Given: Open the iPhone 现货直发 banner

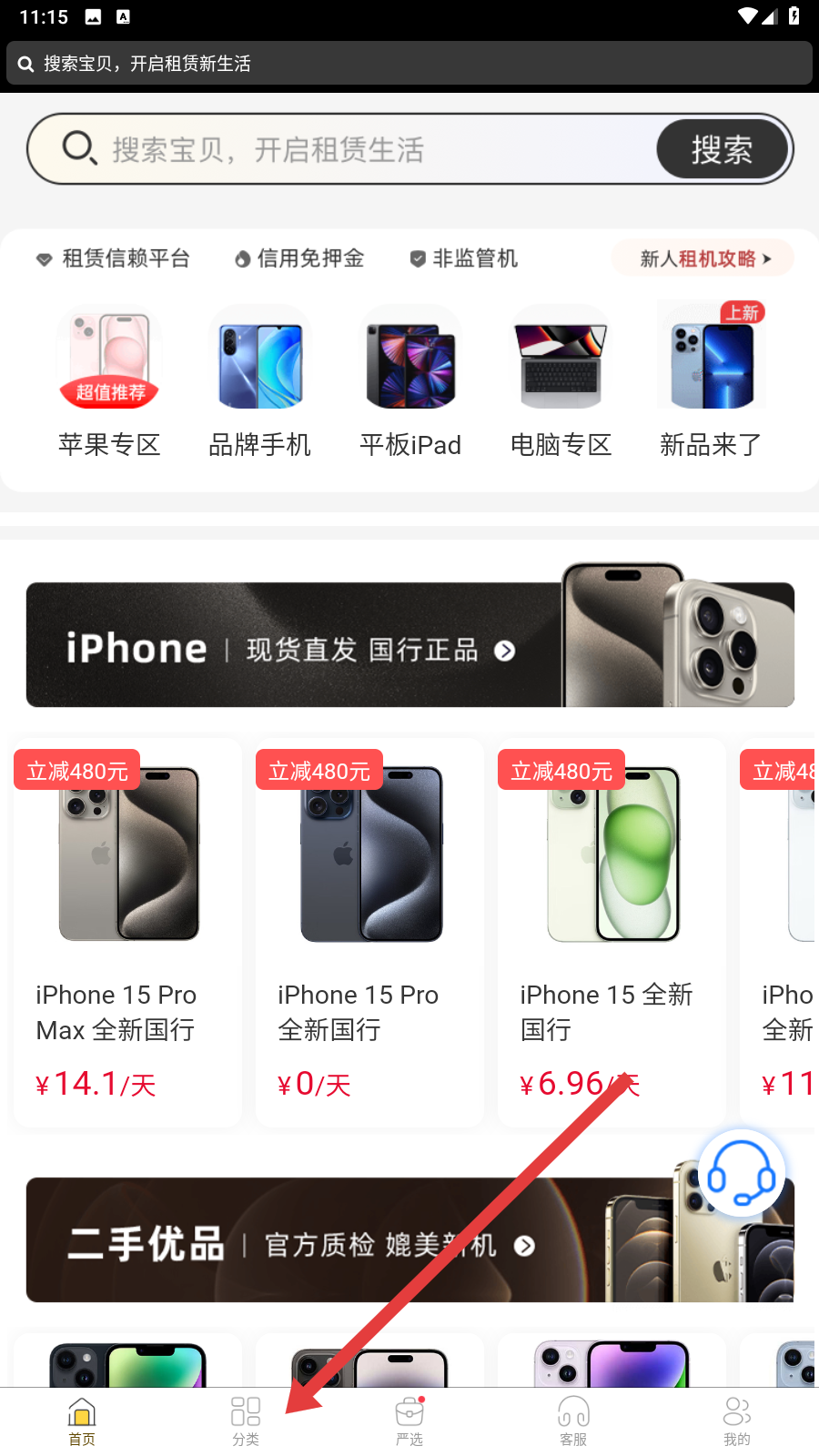Looking at the screenshot, I should [x=409, y=644].
